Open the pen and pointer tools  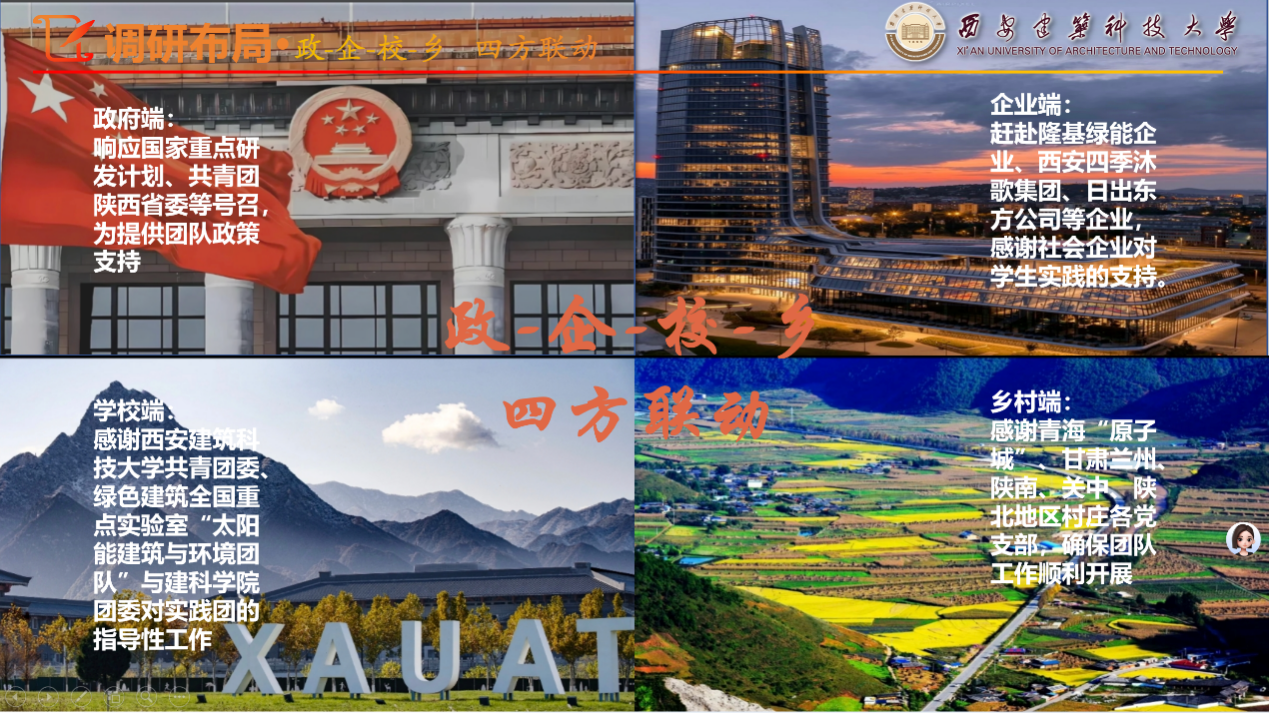81,697
